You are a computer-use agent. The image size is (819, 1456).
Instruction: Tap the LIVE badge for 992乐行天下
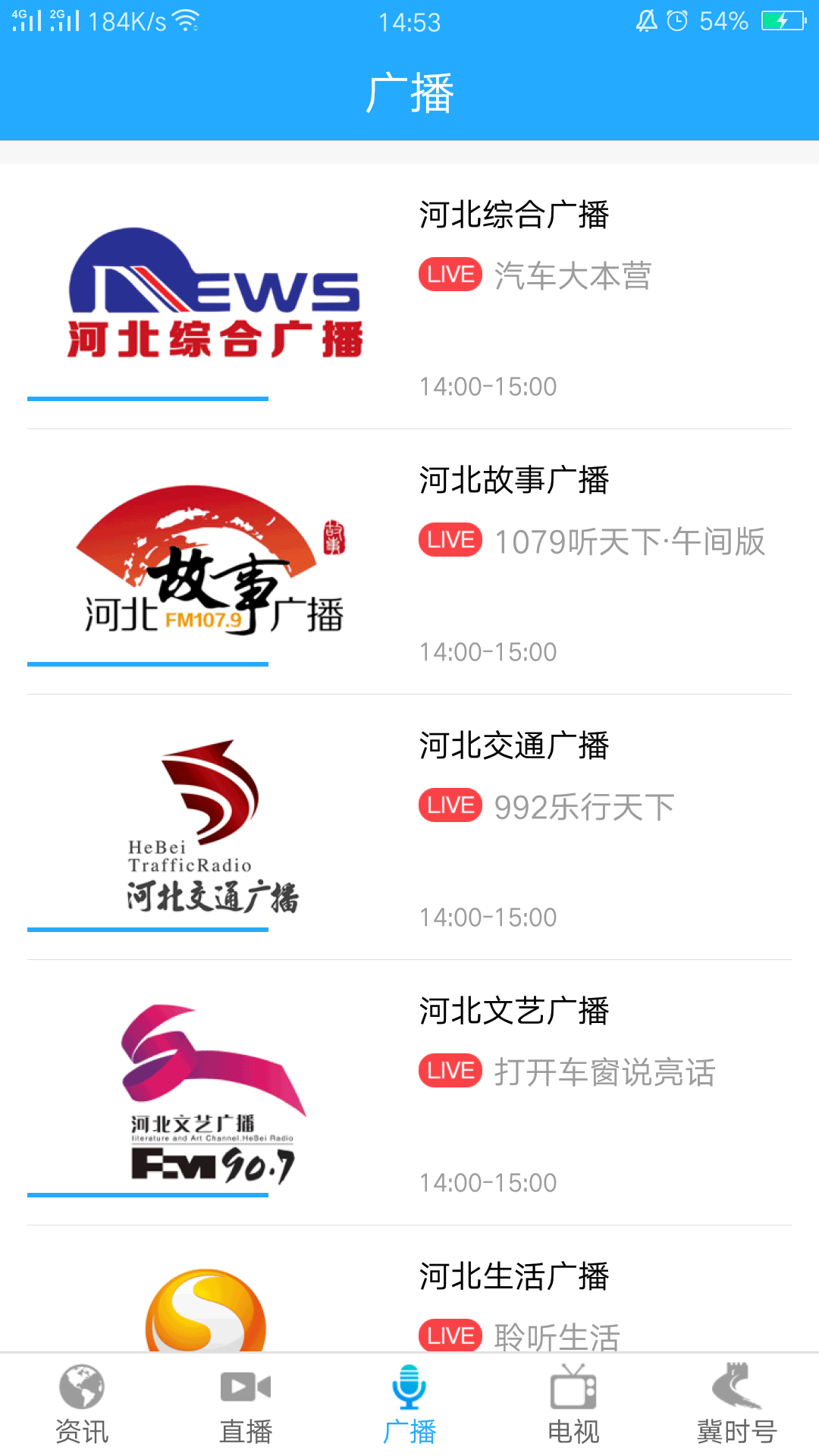point(450,805)
